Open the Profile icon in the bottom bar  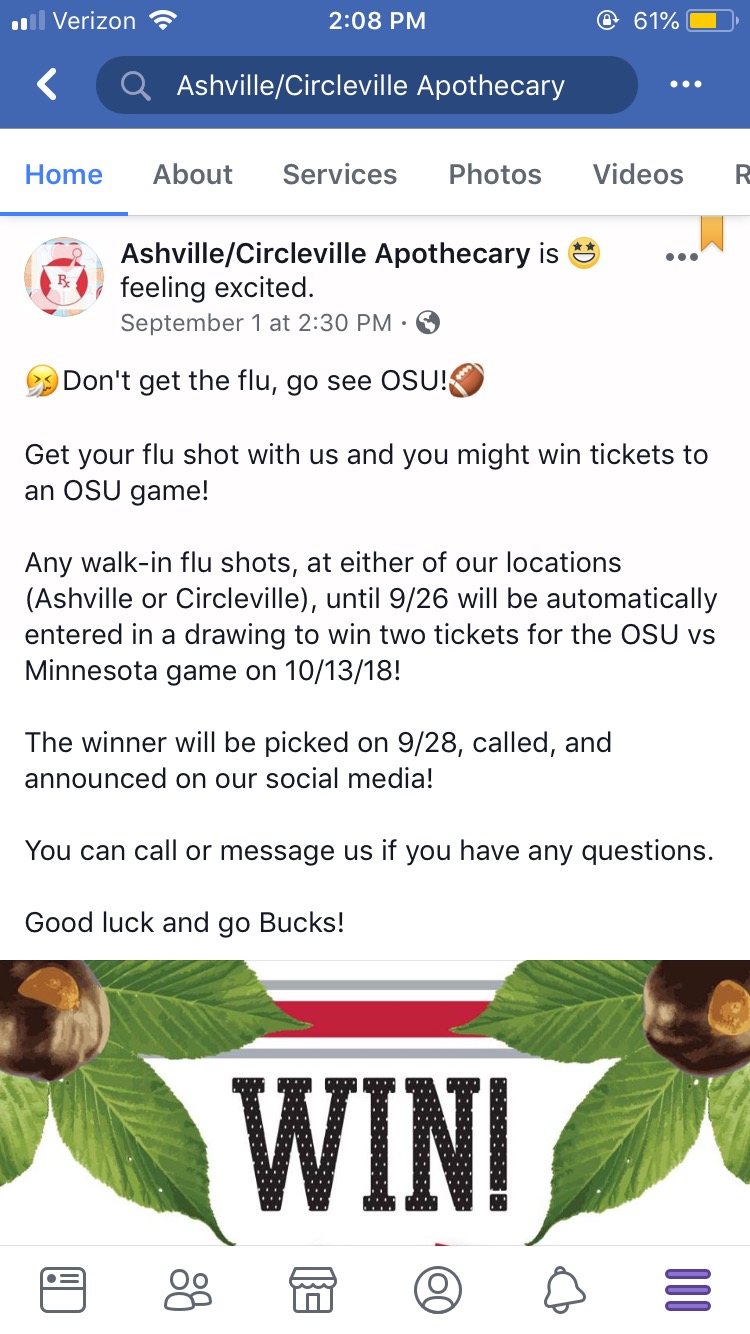(x=438, y=1289)
